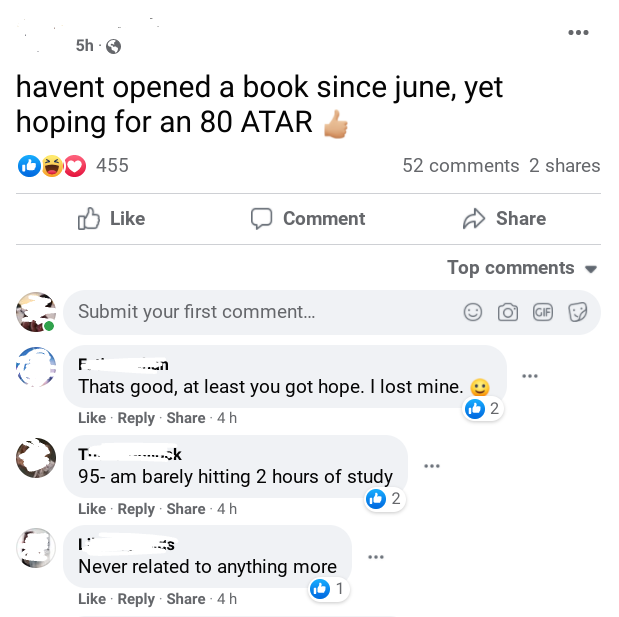This screenshot has height=617, width=619.
Task: Open the sticker picker in comment box
Action: 578,312
